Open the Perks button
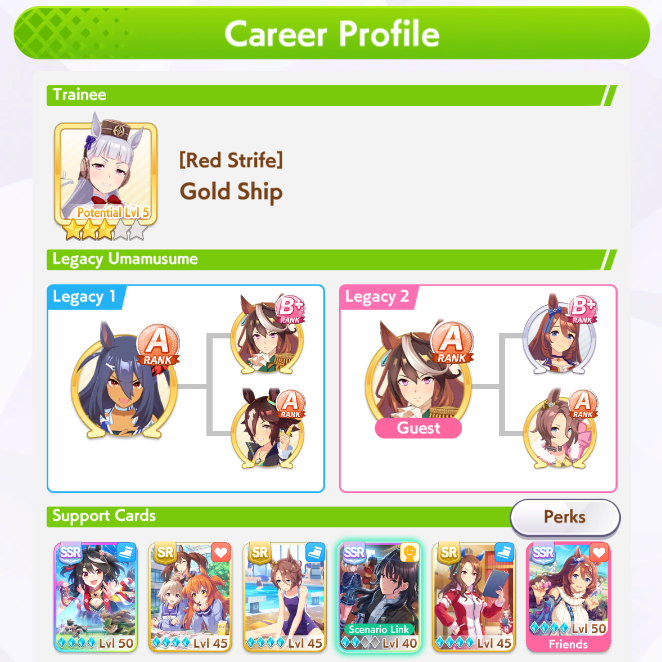662x662 pixels. click(x=565, y=517)
